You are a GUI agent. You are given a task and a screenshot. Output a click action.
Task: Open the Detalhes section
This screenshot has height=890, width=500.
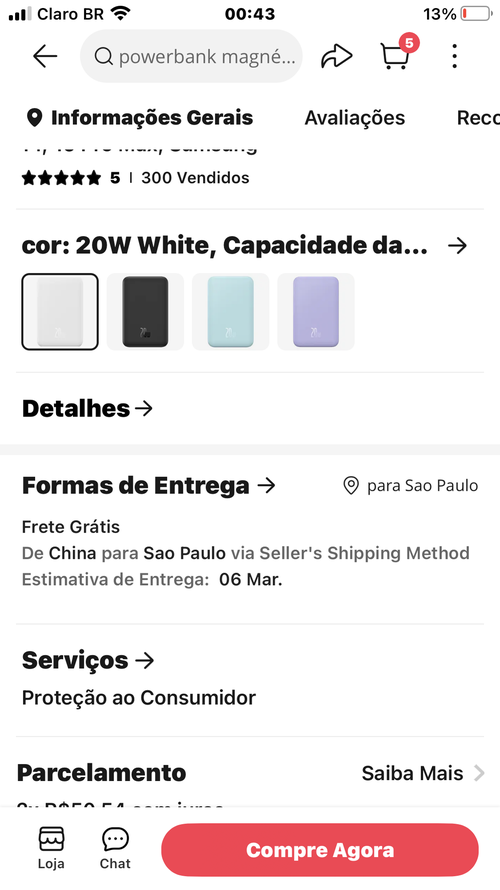coord(87,408)
